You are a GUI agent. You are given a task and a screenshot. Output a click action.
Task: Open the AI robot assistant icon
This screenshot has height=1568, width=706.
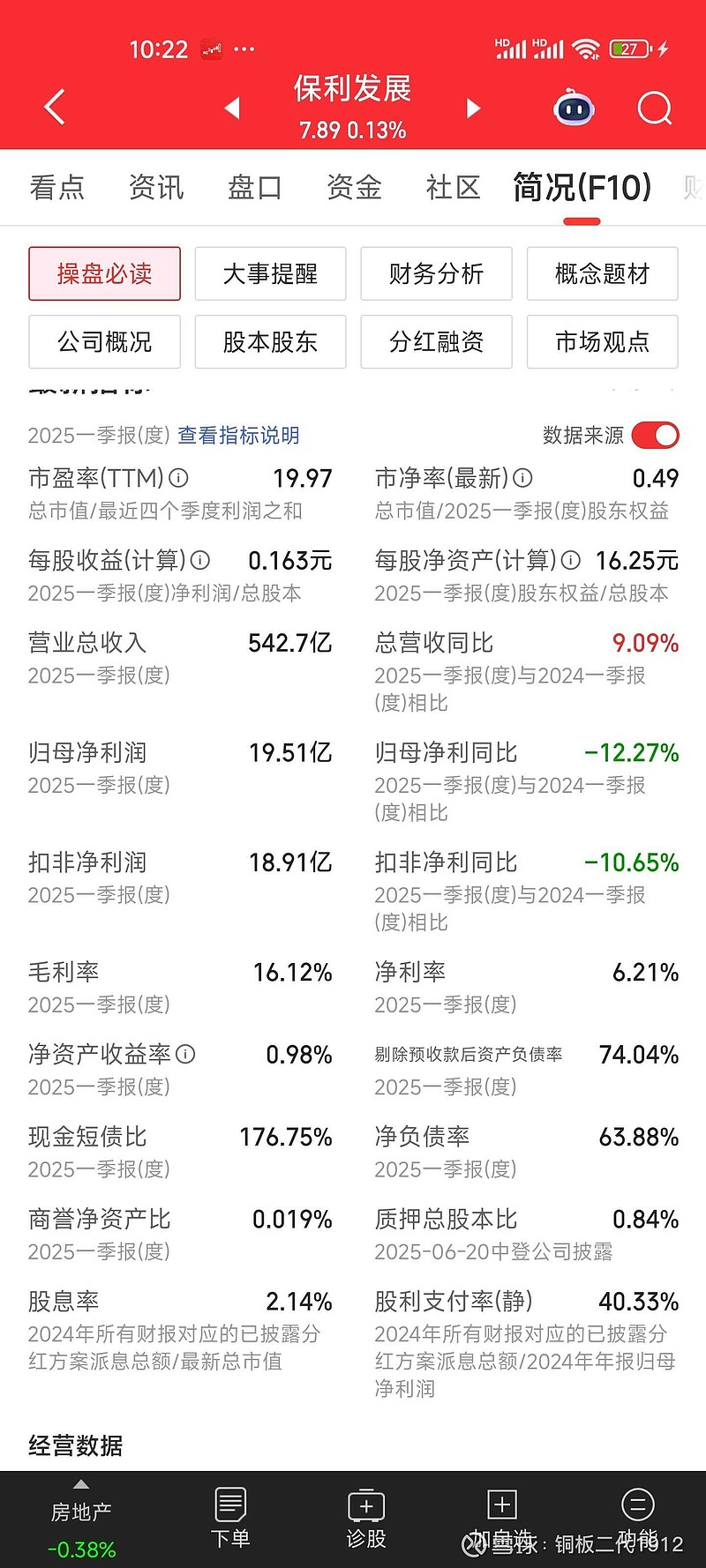click(x=574, y=108)
